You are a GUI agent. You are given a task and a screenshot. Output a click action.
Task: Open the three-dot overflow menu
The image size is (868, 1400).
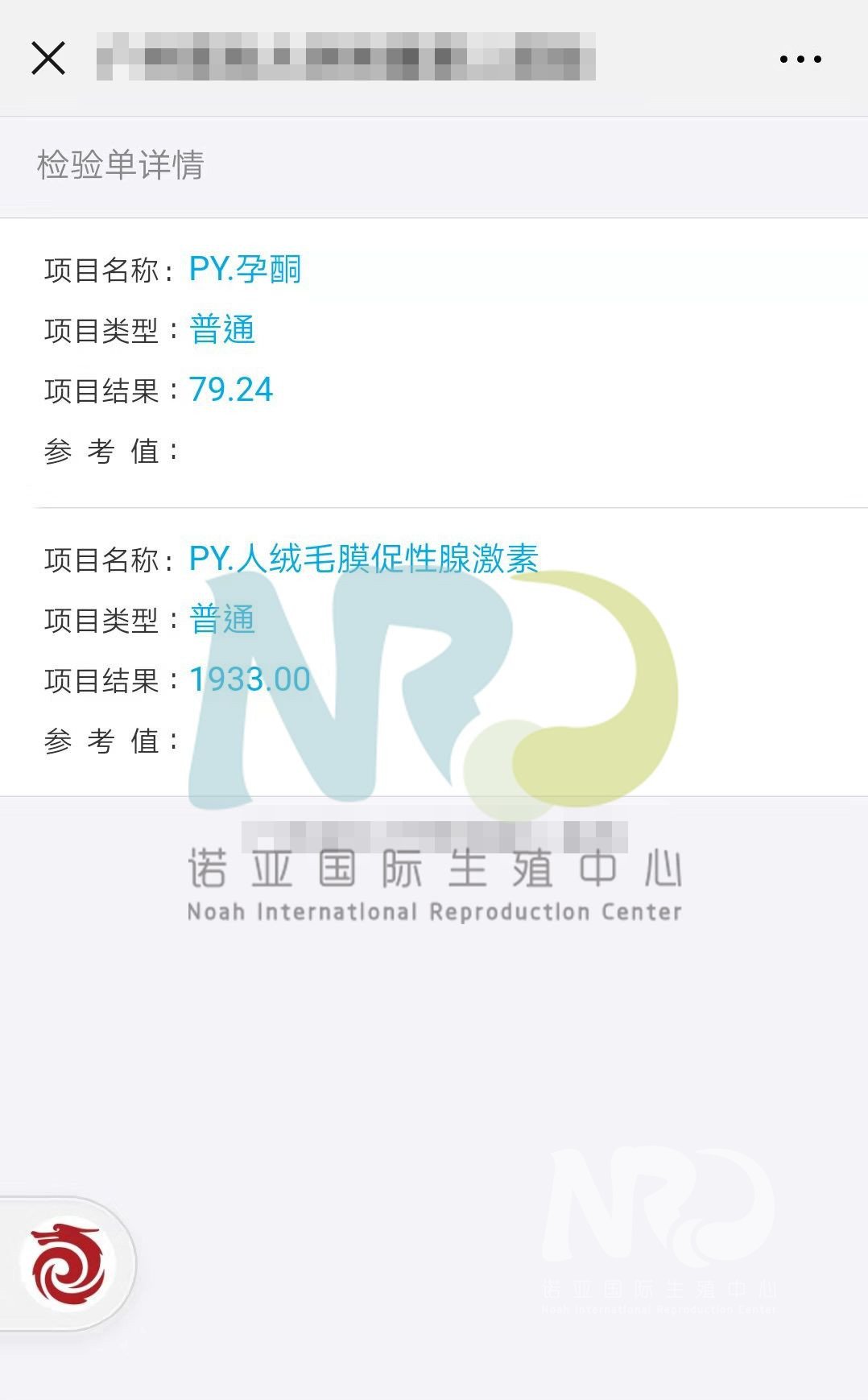click(800, 59)
